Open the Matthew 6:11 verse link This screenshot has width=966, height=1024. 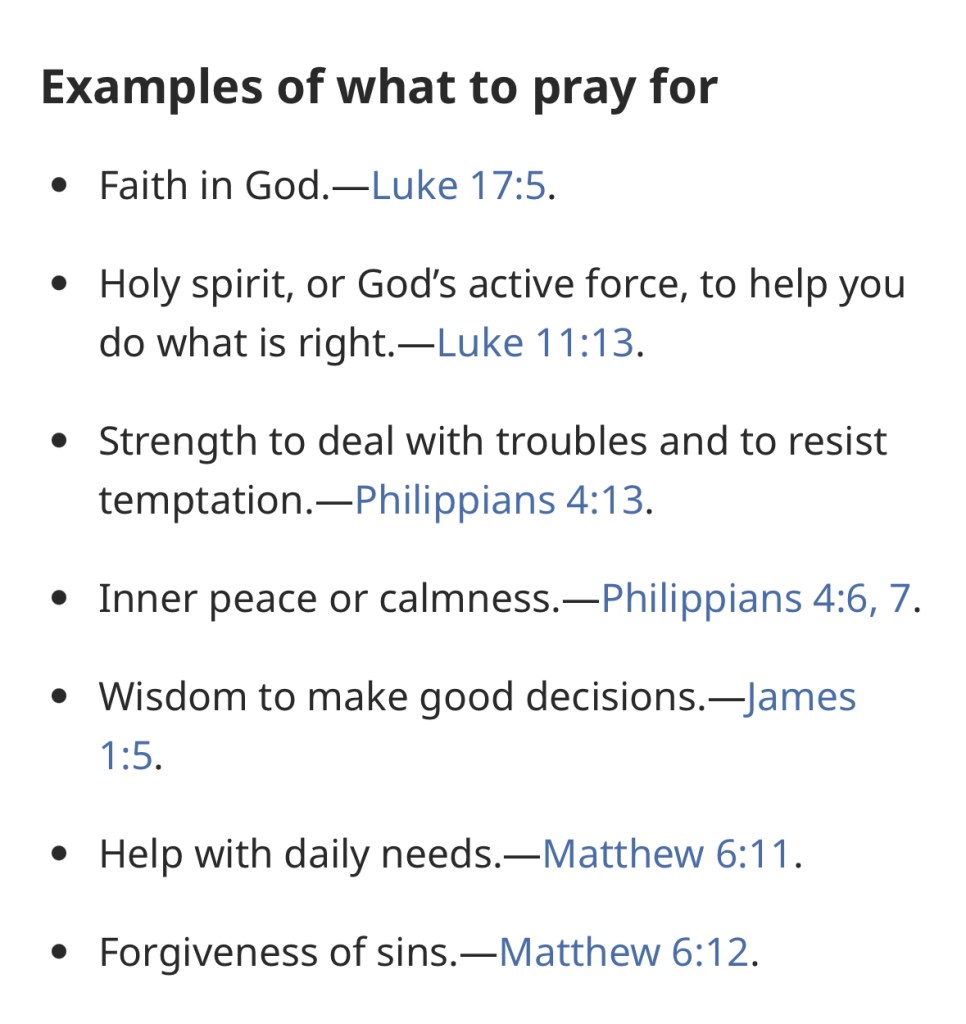coord(666,854)
